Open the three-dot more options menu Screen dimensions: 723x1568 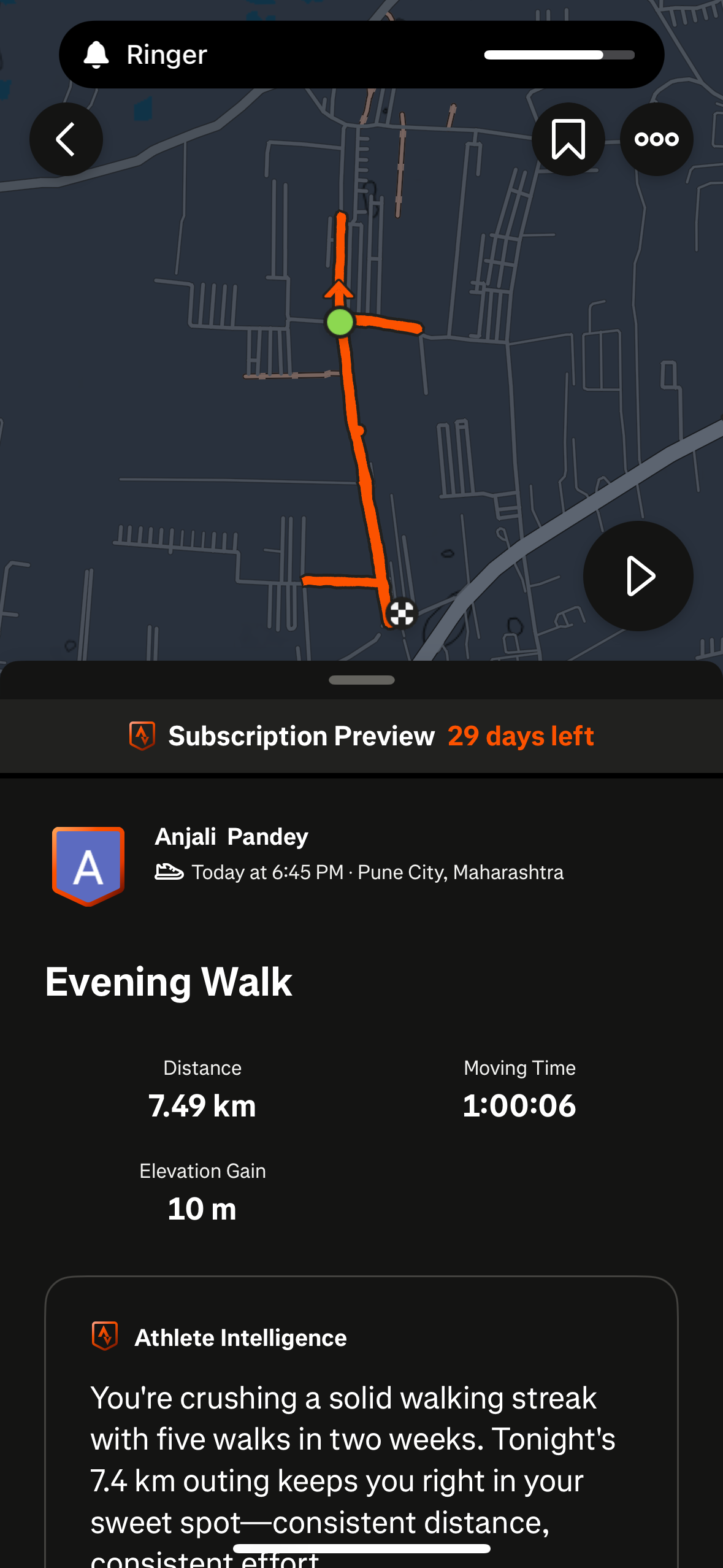[656, 139]
